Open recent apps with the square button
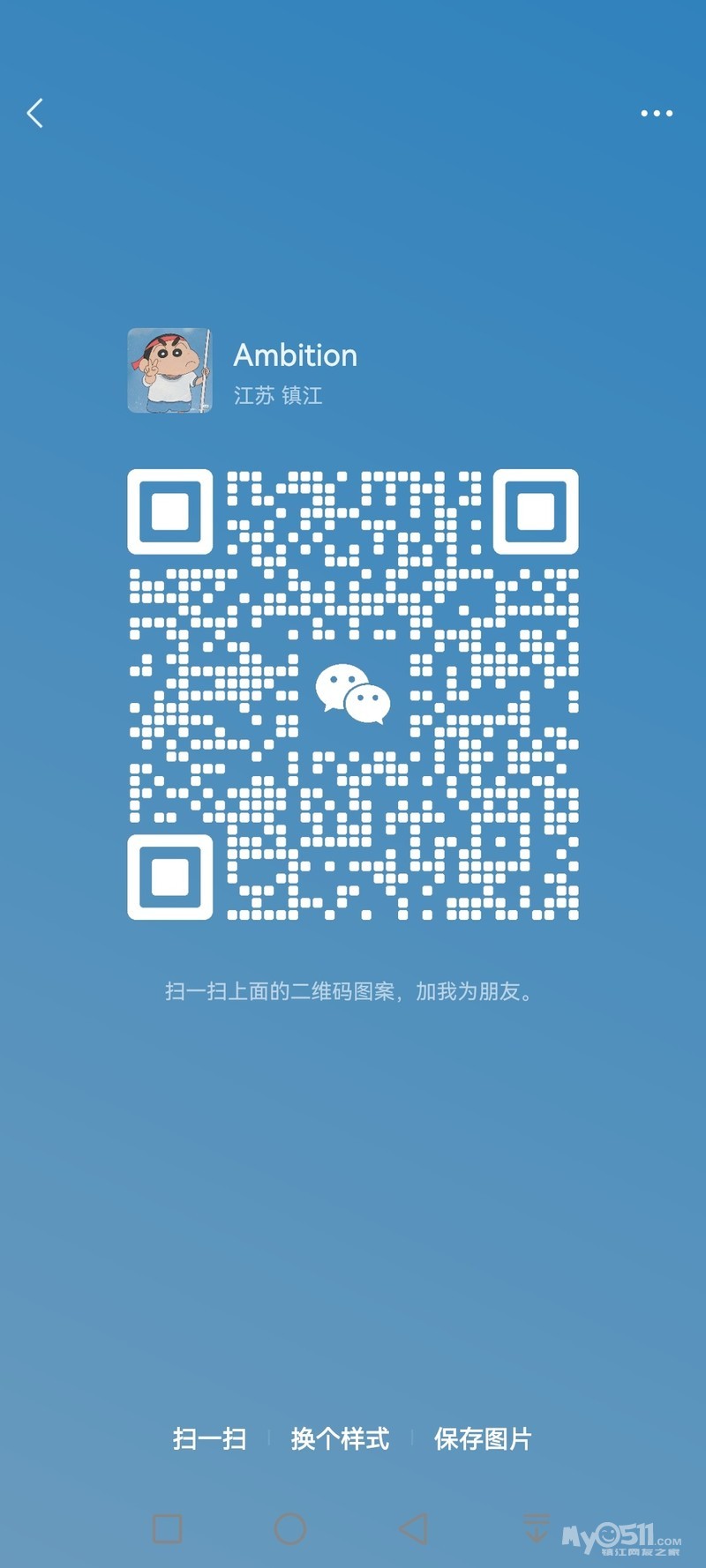This screenshot has width=706, height=1568. [x=168, y=1528]
